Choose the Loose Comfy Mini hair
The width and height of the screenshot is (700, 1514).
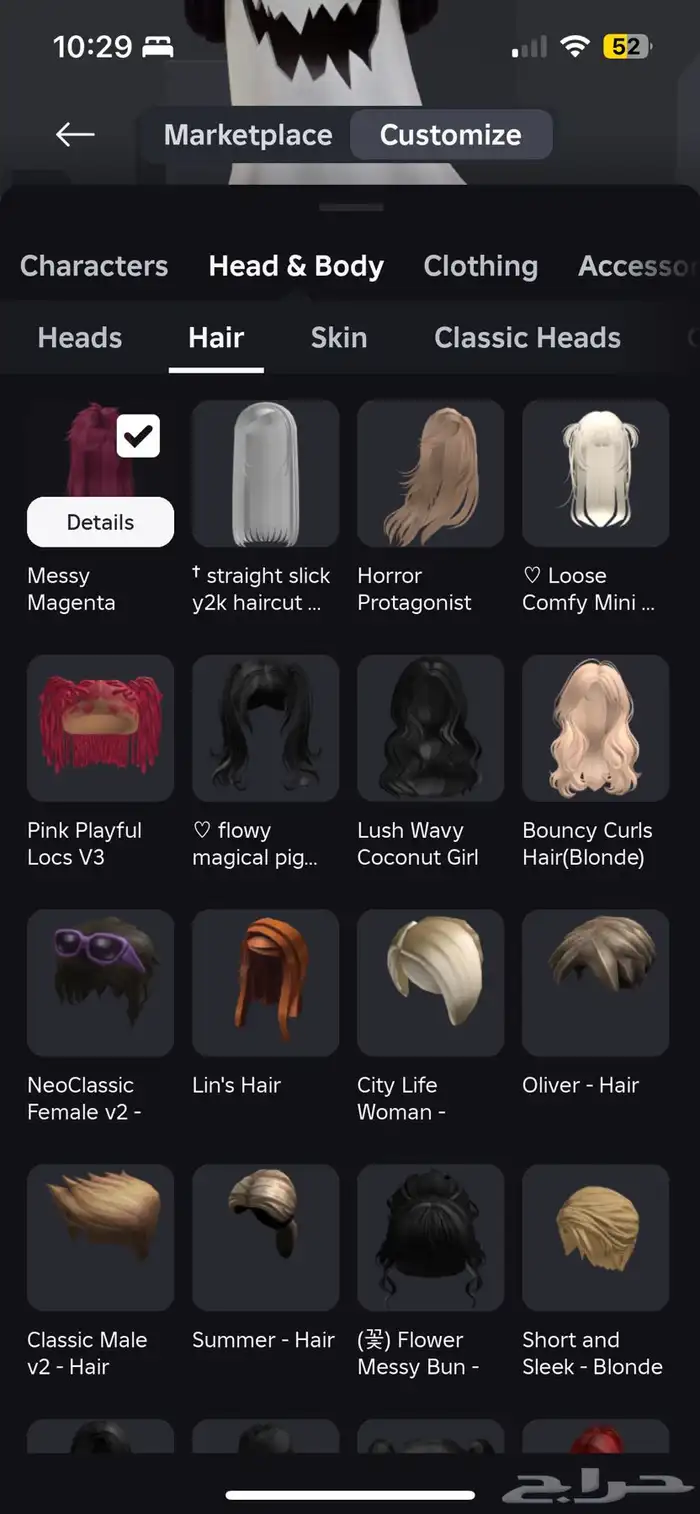coord(595,473)
